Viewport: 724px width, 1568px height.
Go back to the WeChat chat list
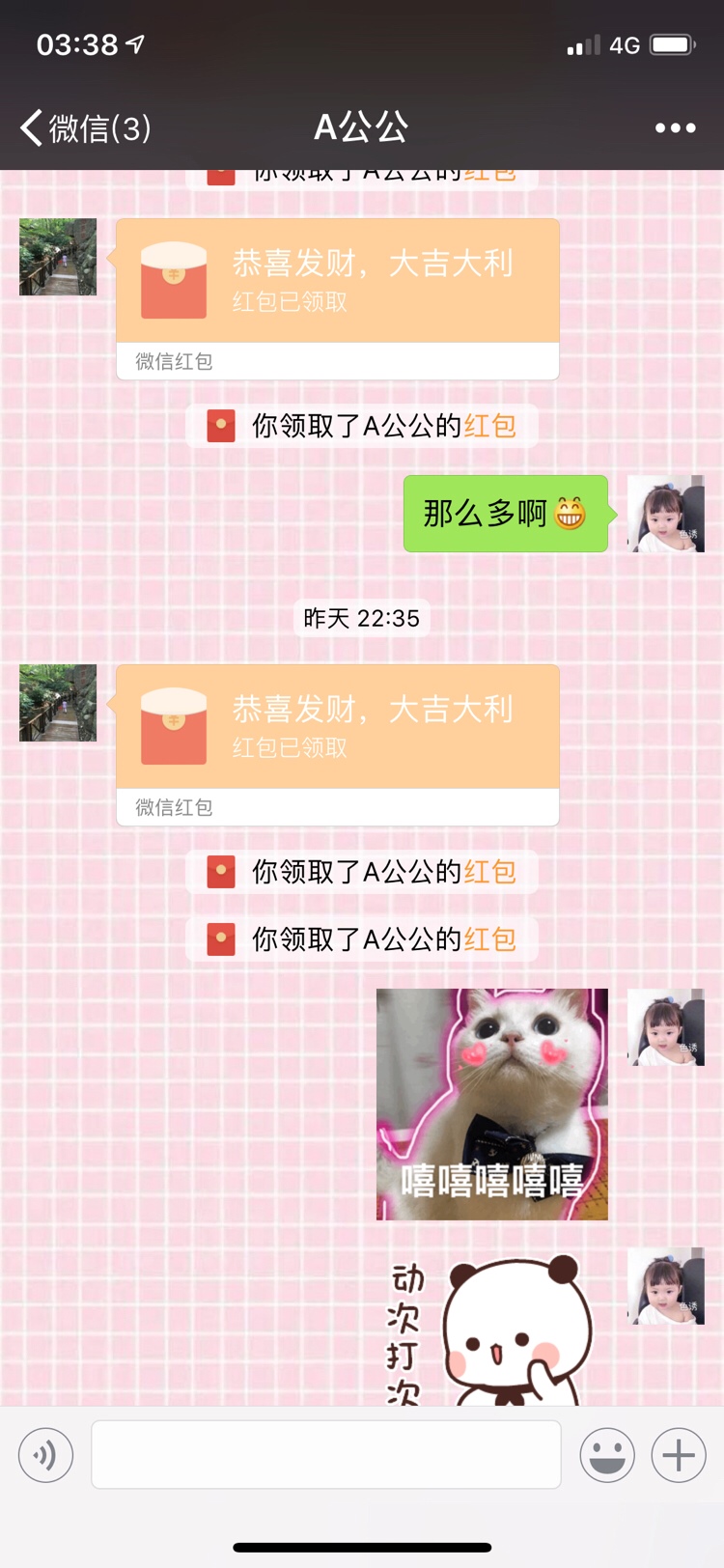point(85,127)
